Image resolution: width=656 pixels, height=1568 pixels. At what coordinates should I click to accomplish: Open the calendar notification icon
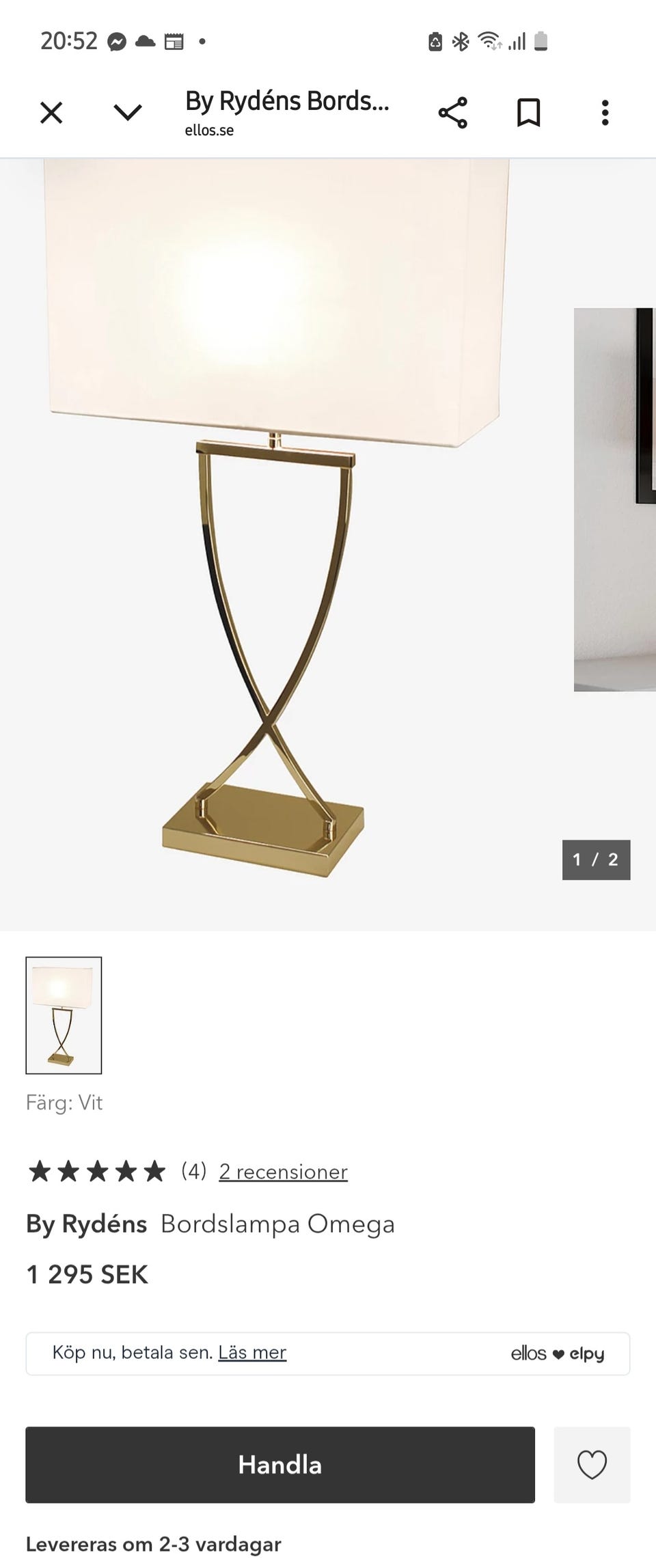coord(175,40)
